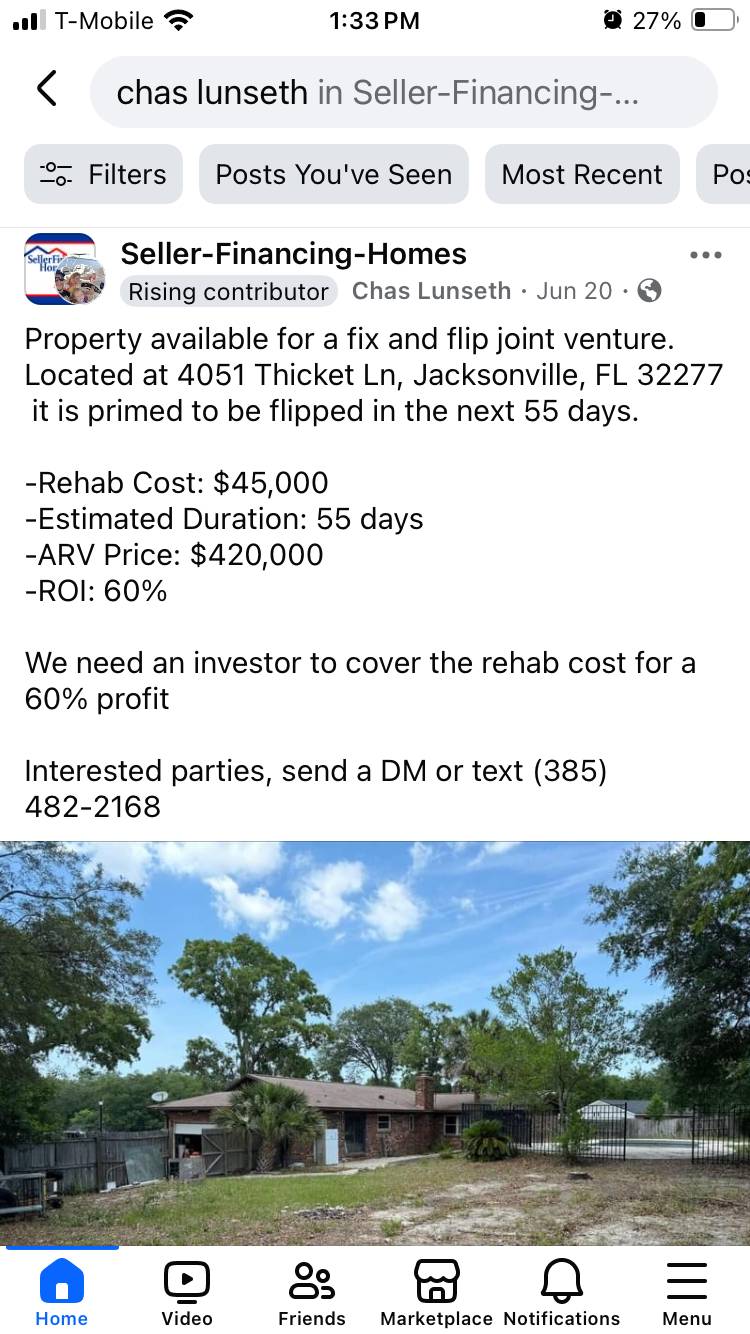This screenshot has width=750, height=1334.
Task: Select the Most Recent filter
Action: coord(581,174)
